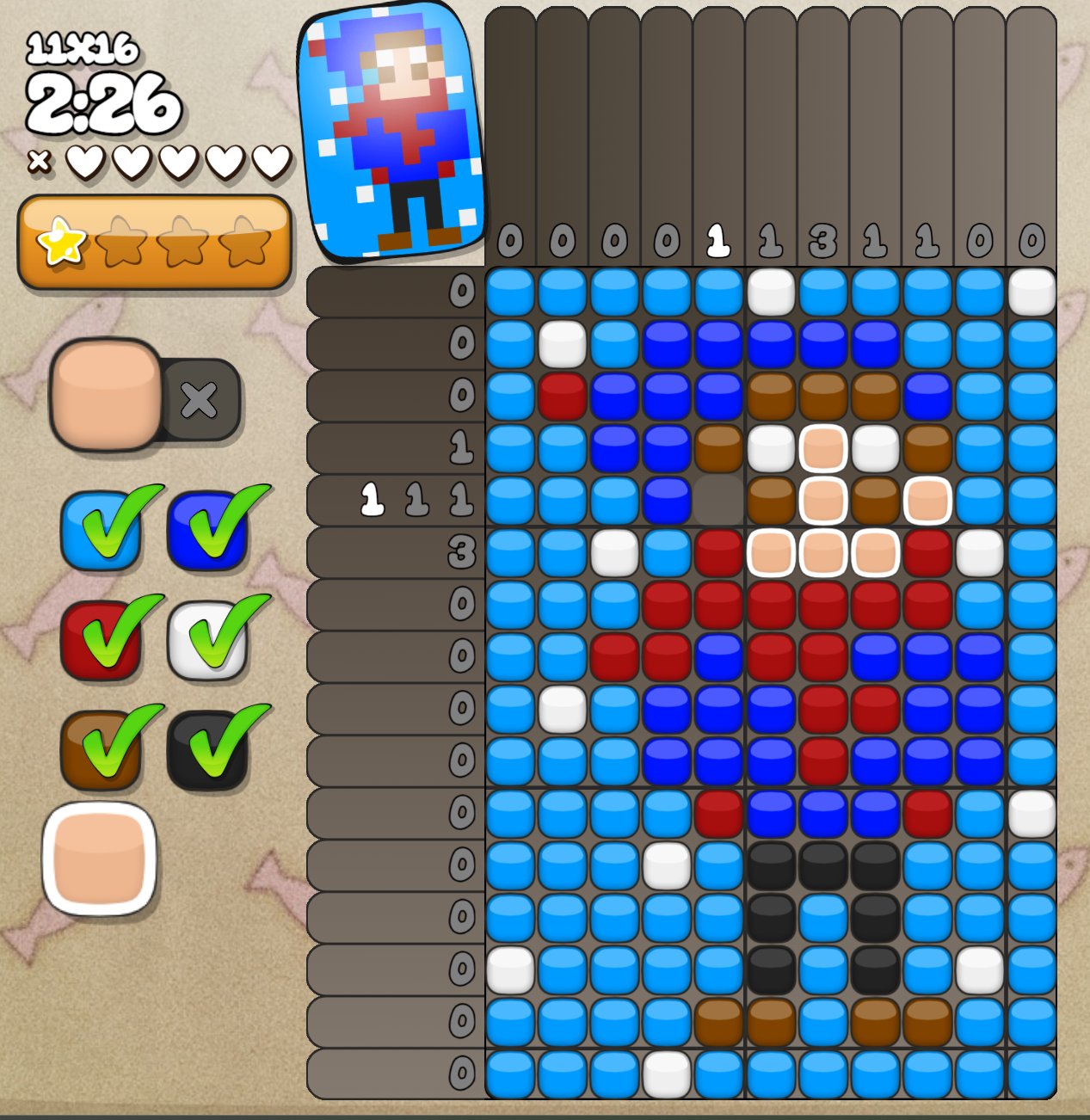1090x1120 pixels.
Task: Fill the only empty gray grid cell
Action: 718,501
